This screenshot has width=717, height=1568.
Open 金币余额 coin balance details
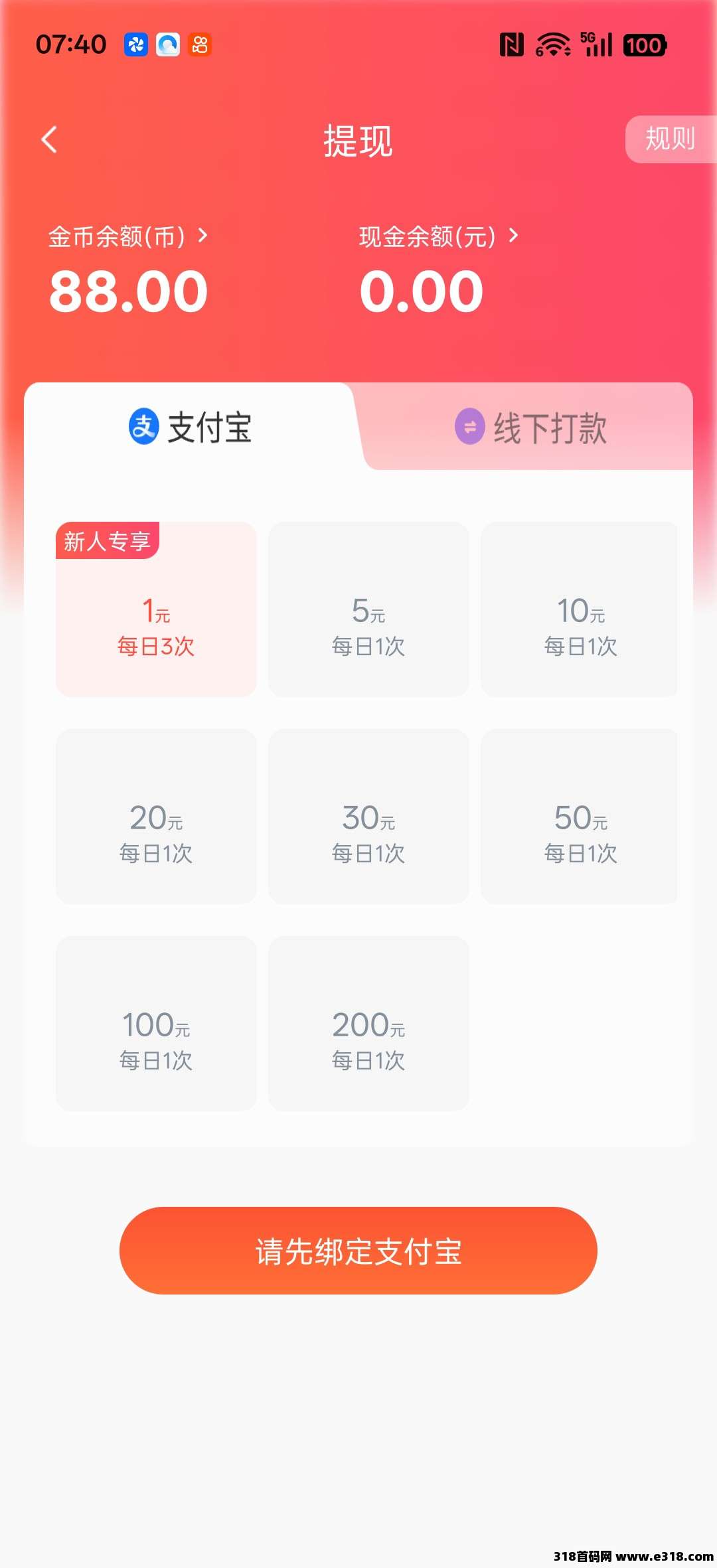(x=128, y=236)
